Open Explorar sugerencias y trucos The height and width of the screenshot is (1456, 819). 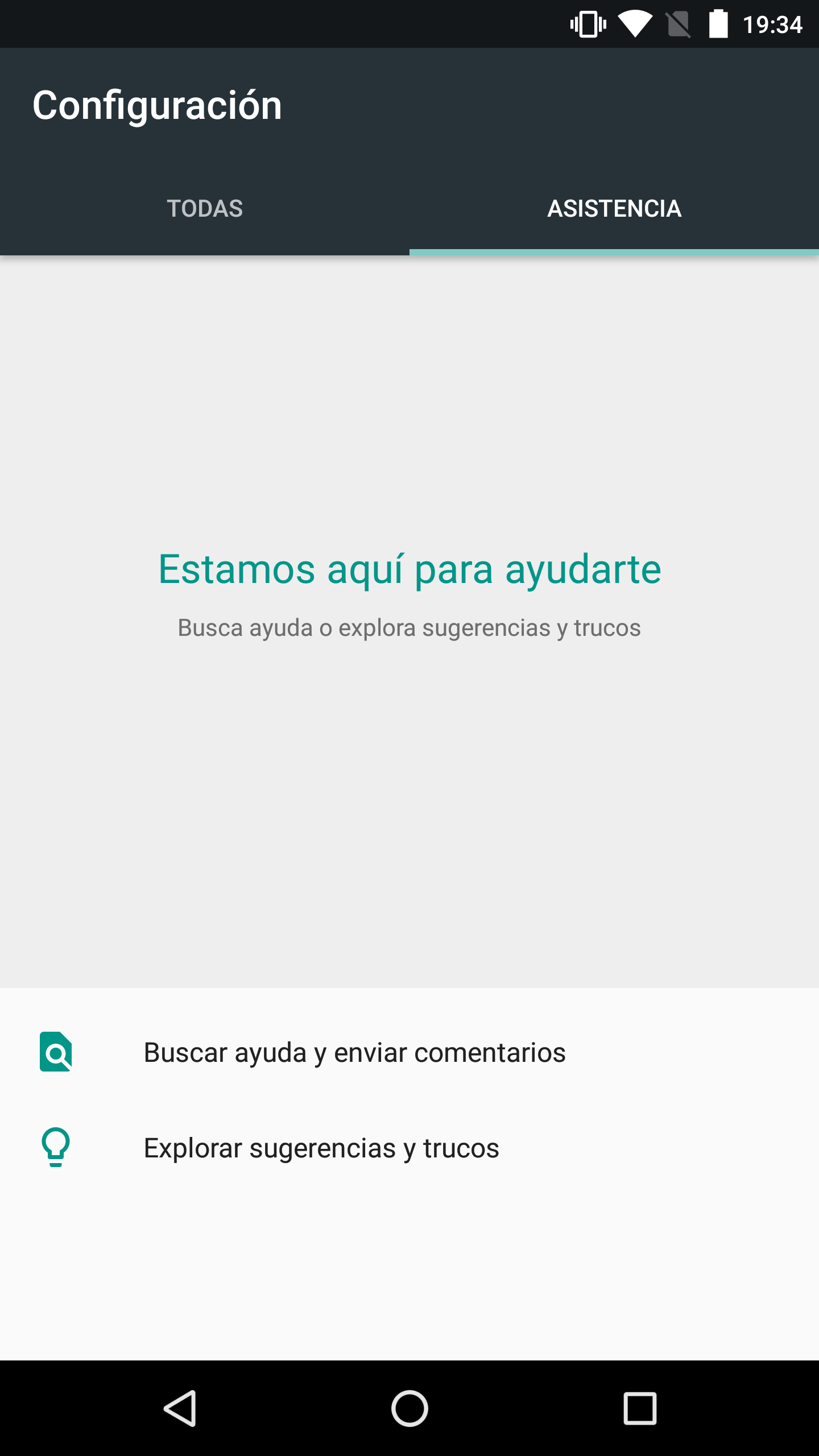pyautogui.click(x=409, y=1148)
